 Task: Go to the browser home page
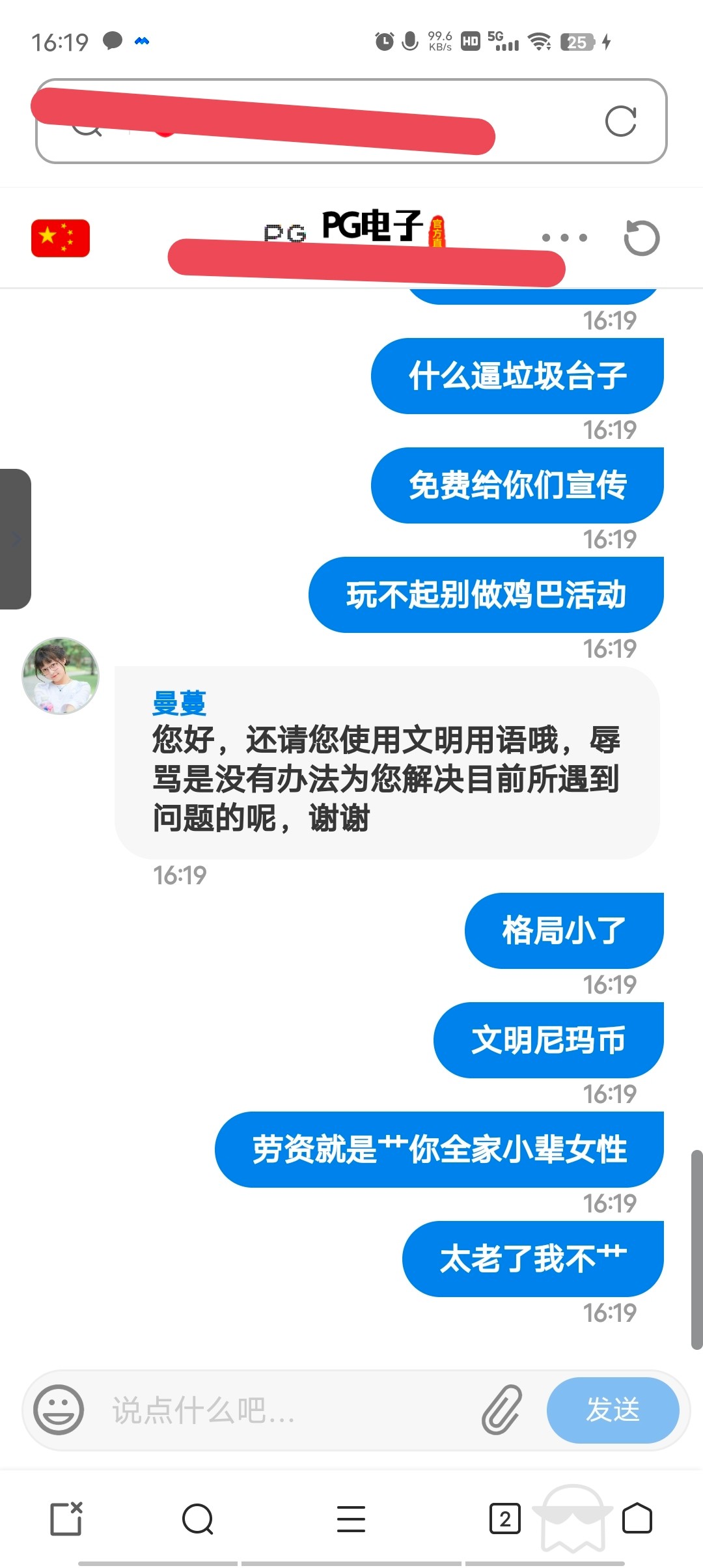(637, 1519)
